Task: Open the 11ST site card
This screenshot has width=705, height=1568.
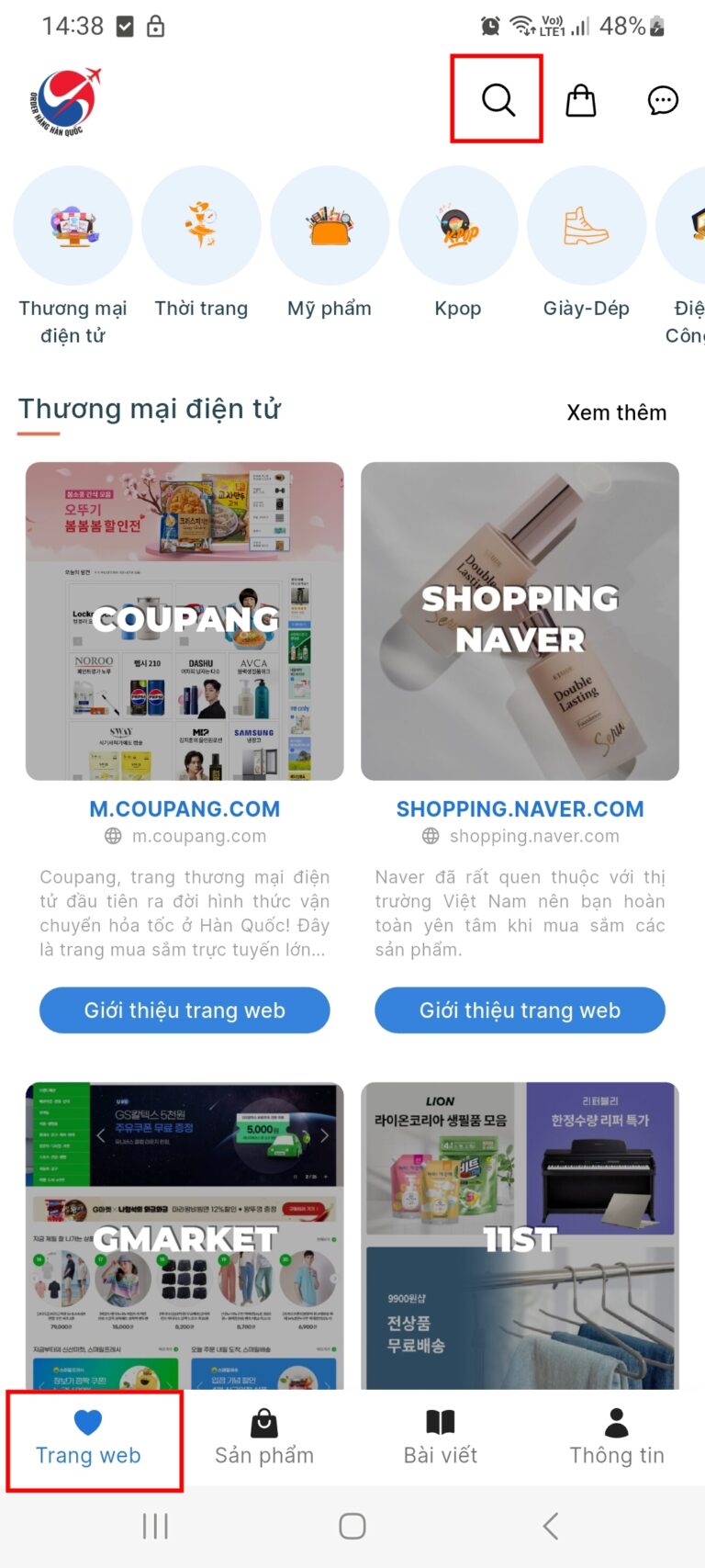Action: pyautogui.click(x=520, y=1235)
